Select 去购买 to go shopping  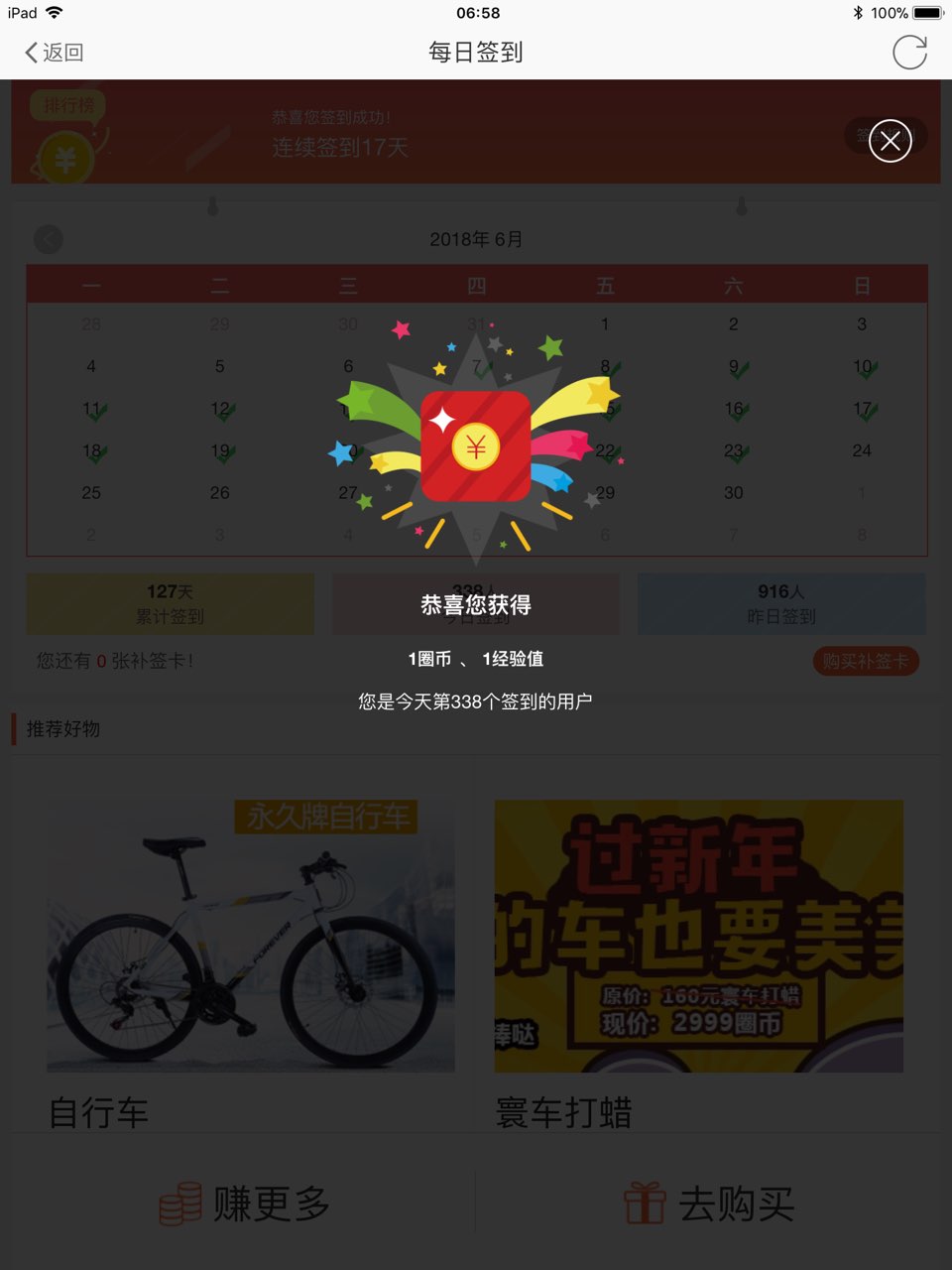click(710, 1204)
